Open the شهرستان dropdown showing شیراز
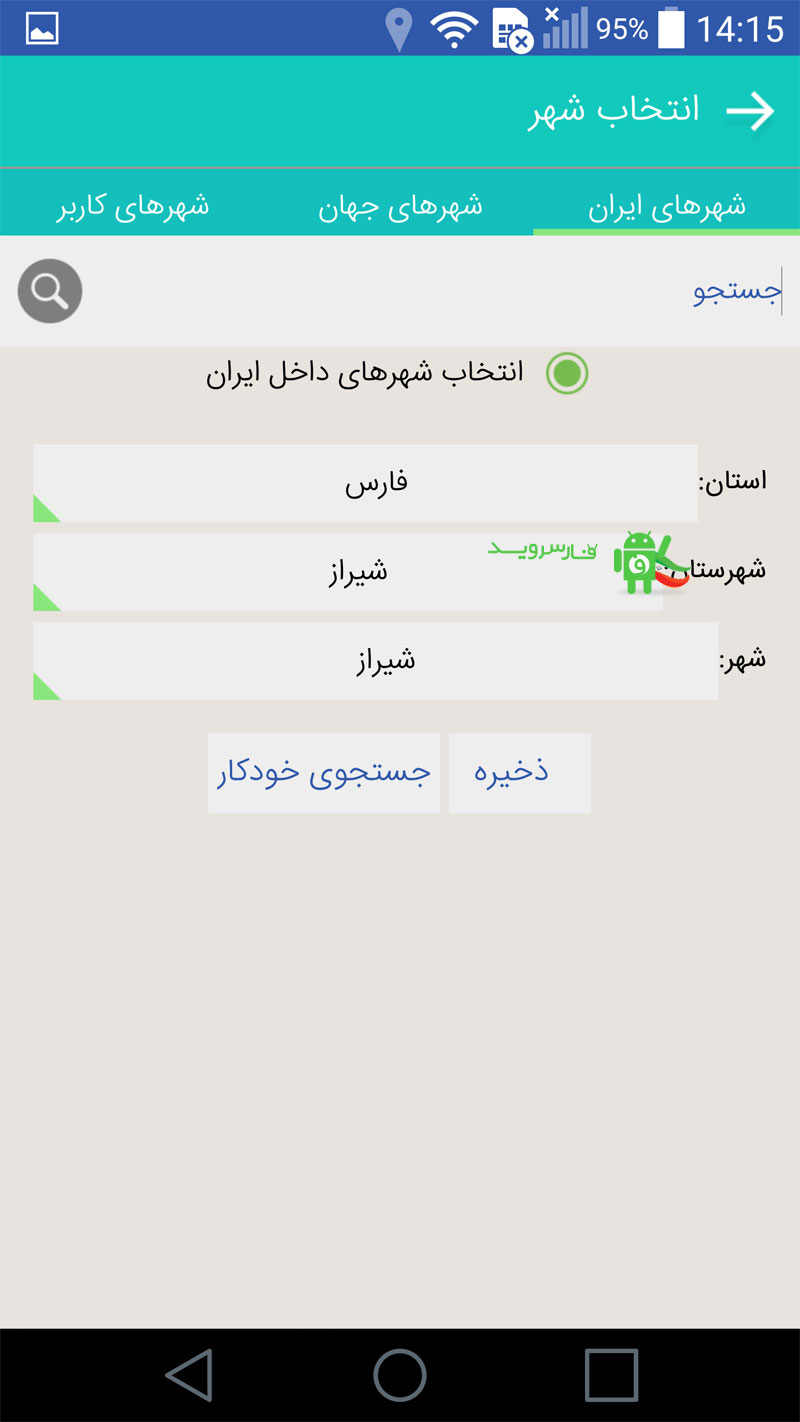800x1422 pixels. pyautogui.click(x=348, y=572)
